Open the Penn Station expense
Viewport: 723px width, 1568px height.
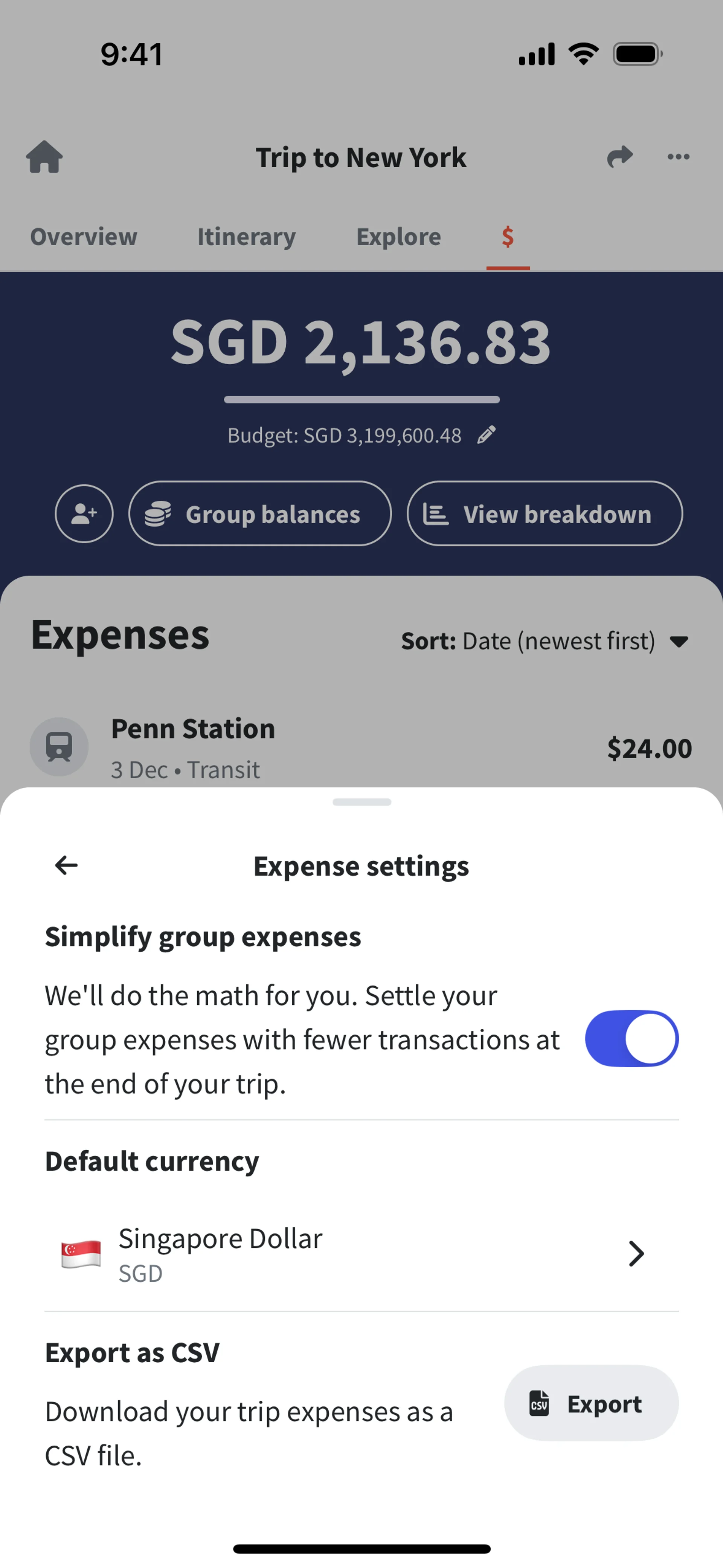(x=361, y=747)
